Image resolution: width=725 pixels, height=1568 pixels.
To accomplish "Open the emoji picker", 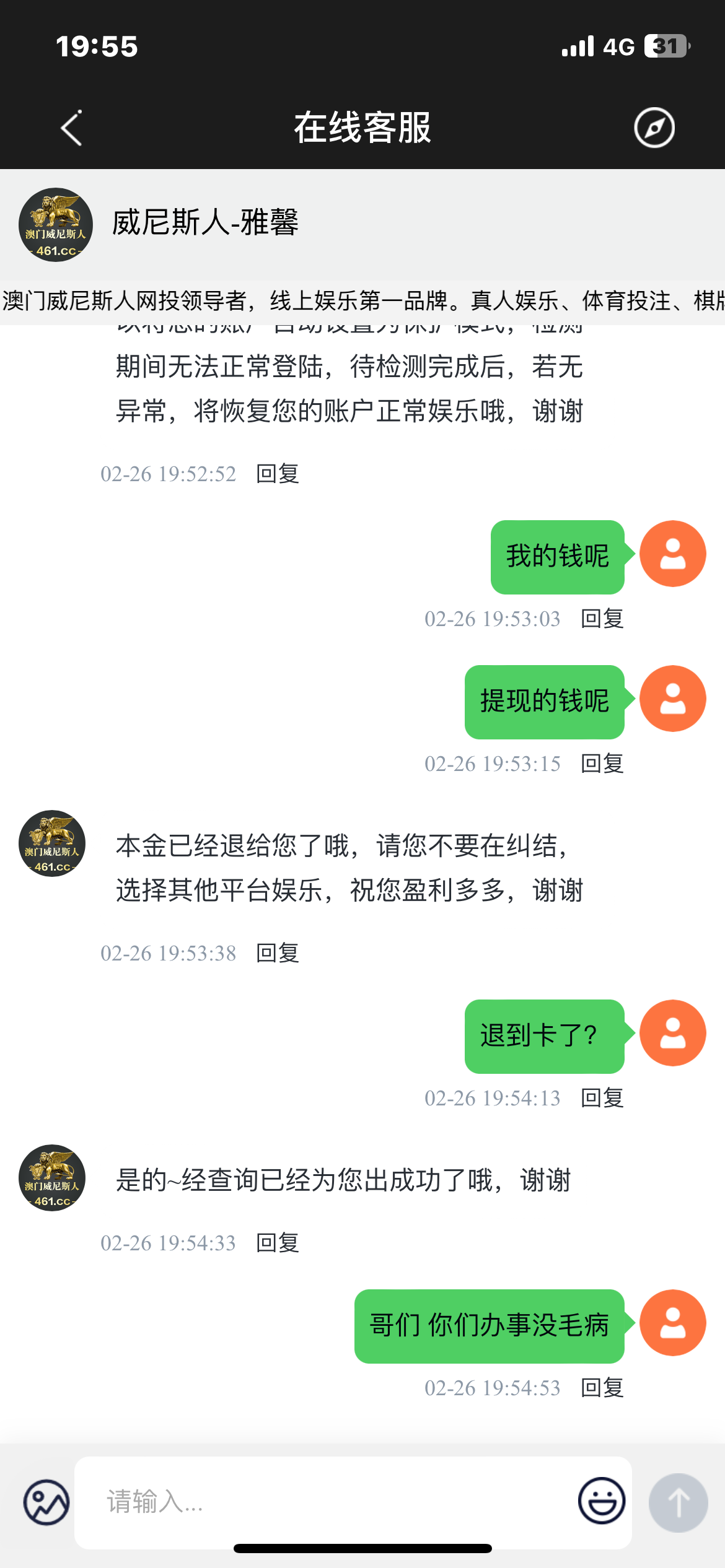I will pyautogui.click(x=601, y=1501).
